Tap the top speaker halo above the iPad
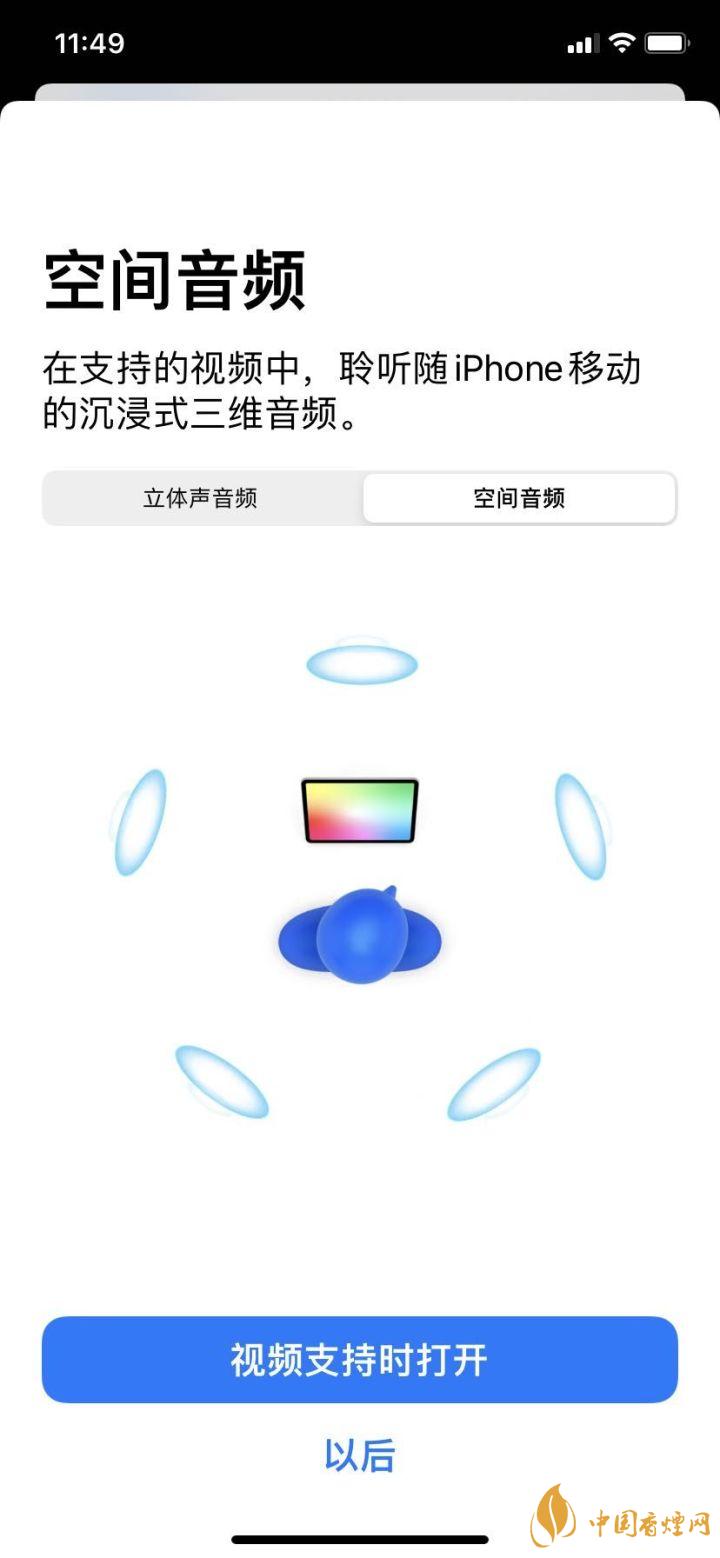The width and height of the screenshot is (720, 1558). [x=360, y=660]
